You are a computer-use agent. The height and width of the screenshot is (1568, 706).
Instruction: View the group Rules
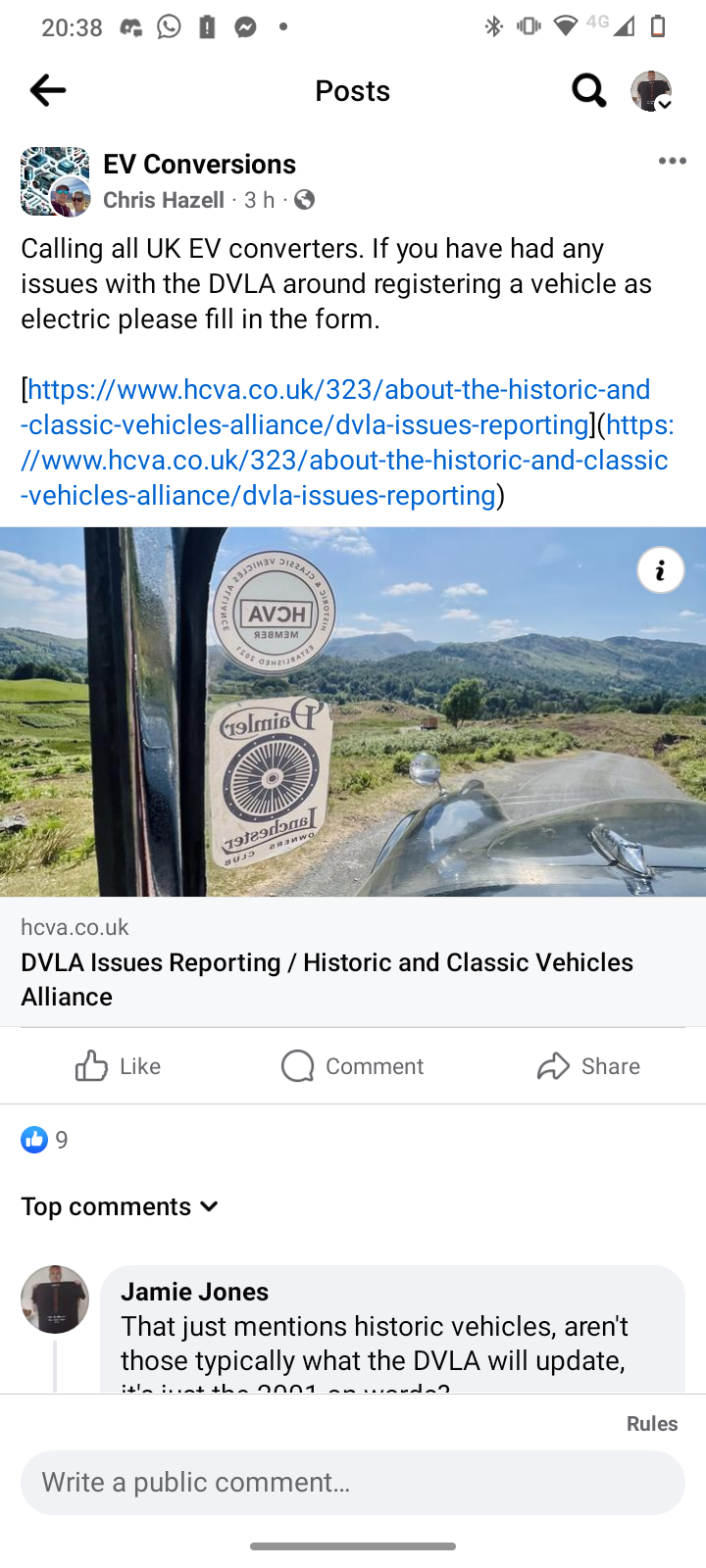point(652,1424)
